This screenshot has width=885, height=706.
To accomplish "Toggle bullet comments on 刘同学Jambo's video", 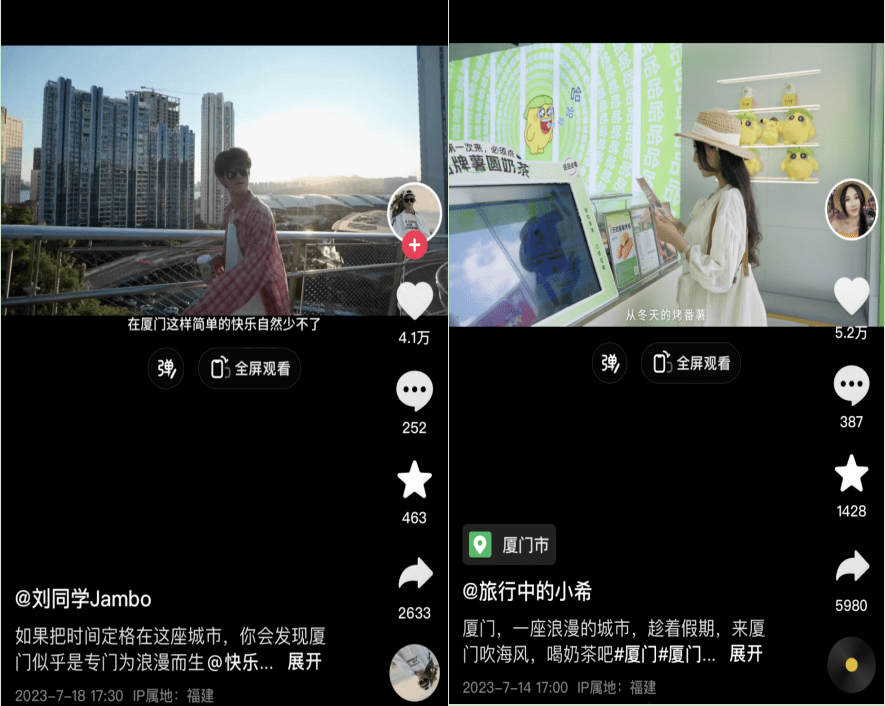I will (x=167, y=368).
